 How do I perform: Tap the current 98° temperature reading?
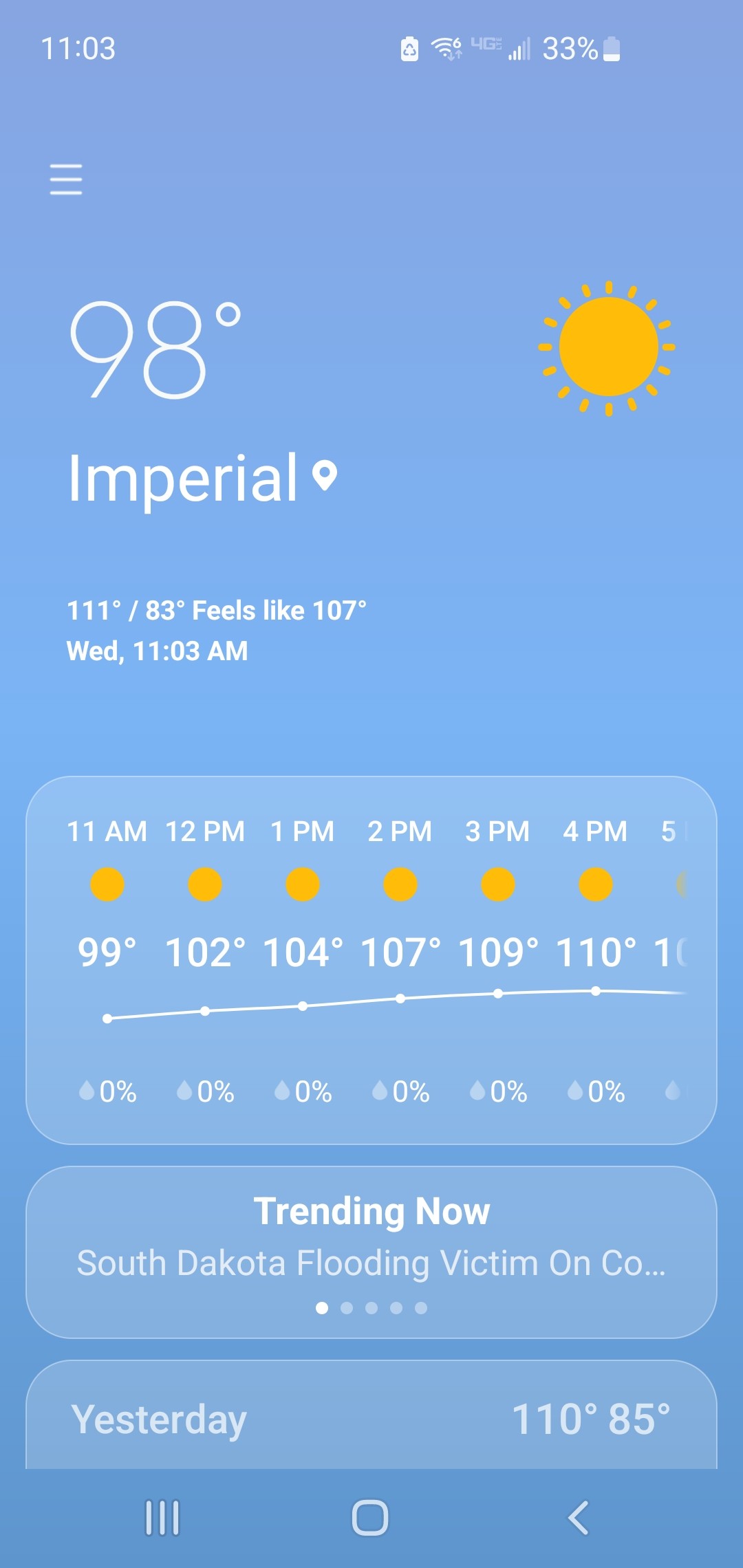point(155,349)
